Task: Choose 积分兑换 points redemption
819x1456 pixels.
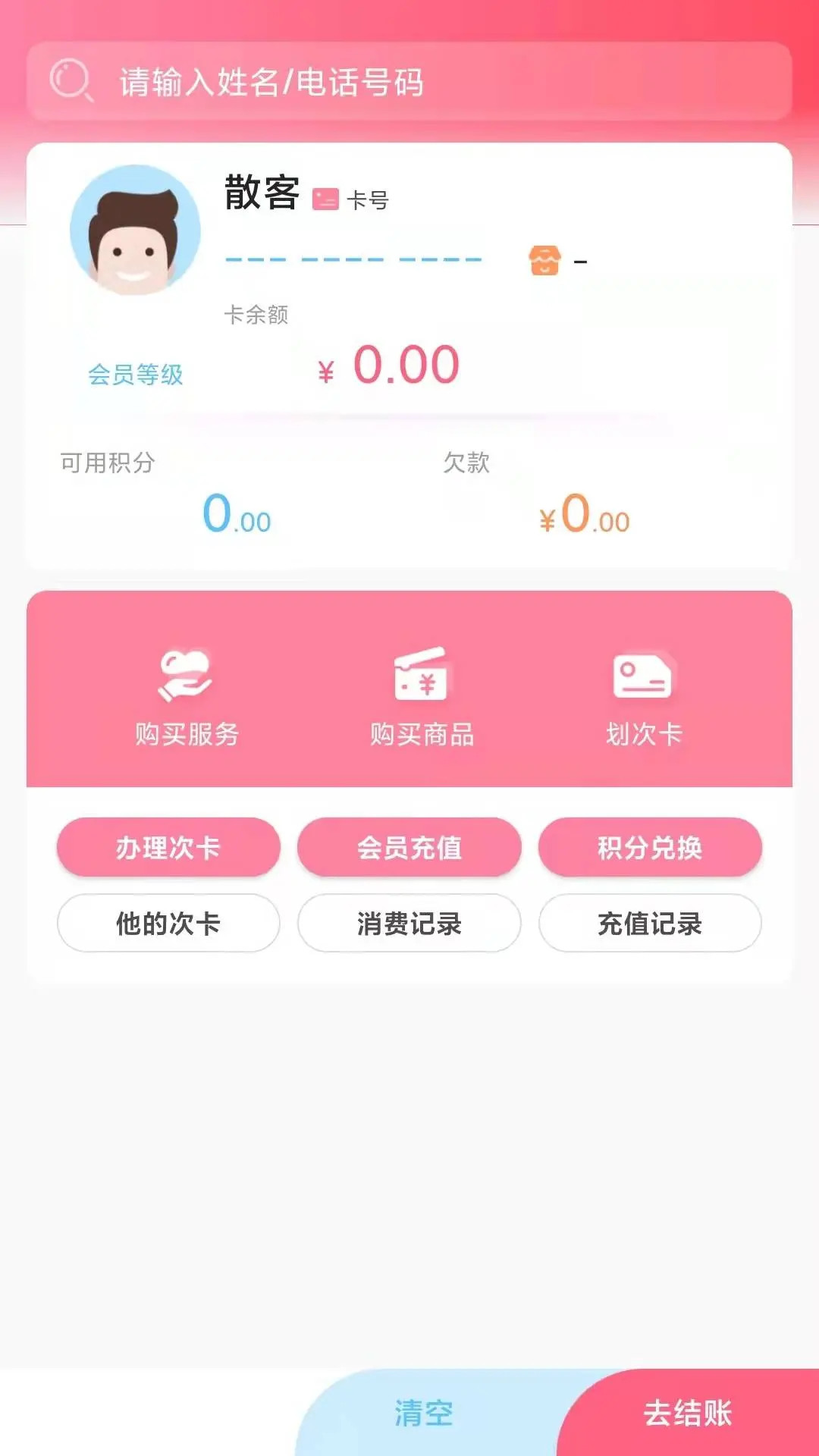Action: pyautogui.click(x=650, y=847)
